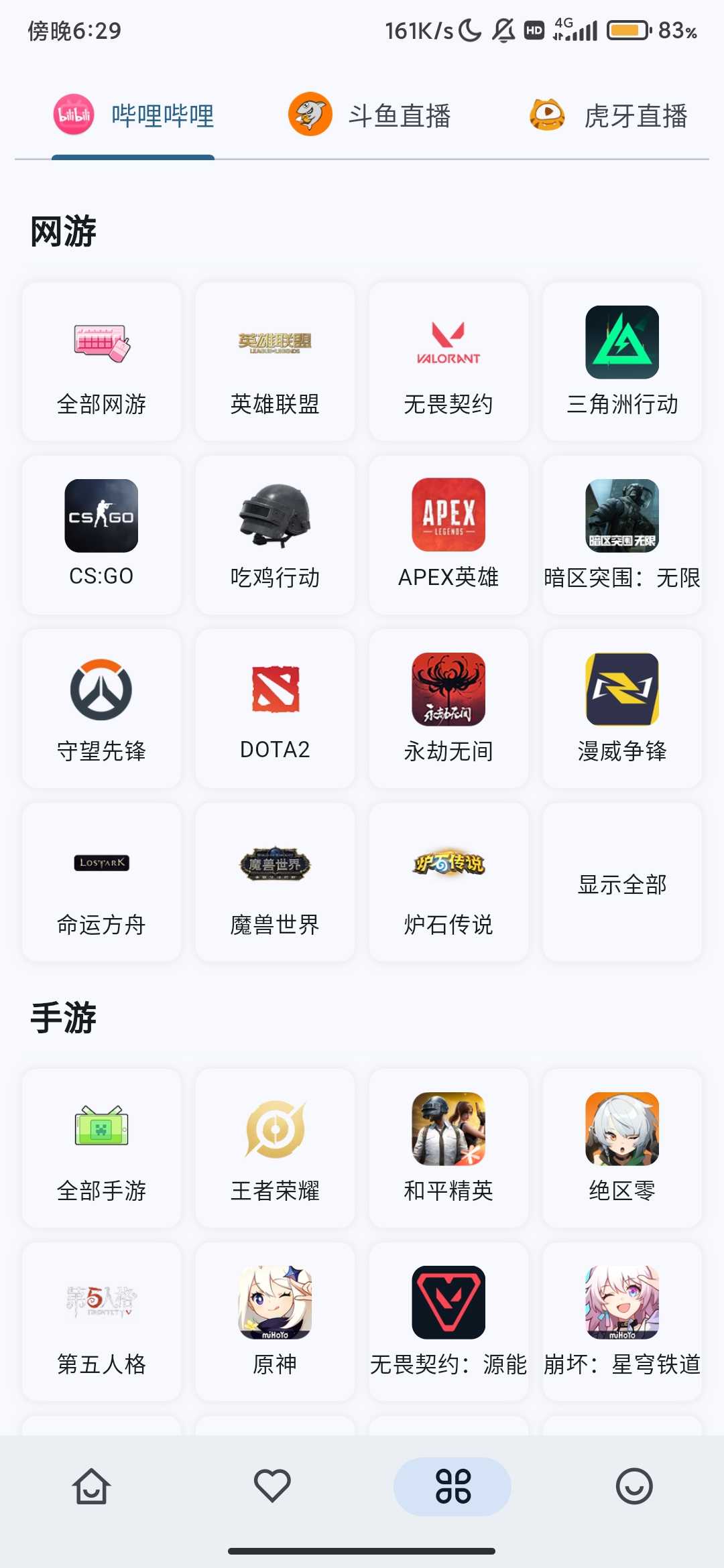Image resolution: width=724 pixels, height=1568 pixels.
Task: Select the 守望先锋 category
Action: point(101,708)
